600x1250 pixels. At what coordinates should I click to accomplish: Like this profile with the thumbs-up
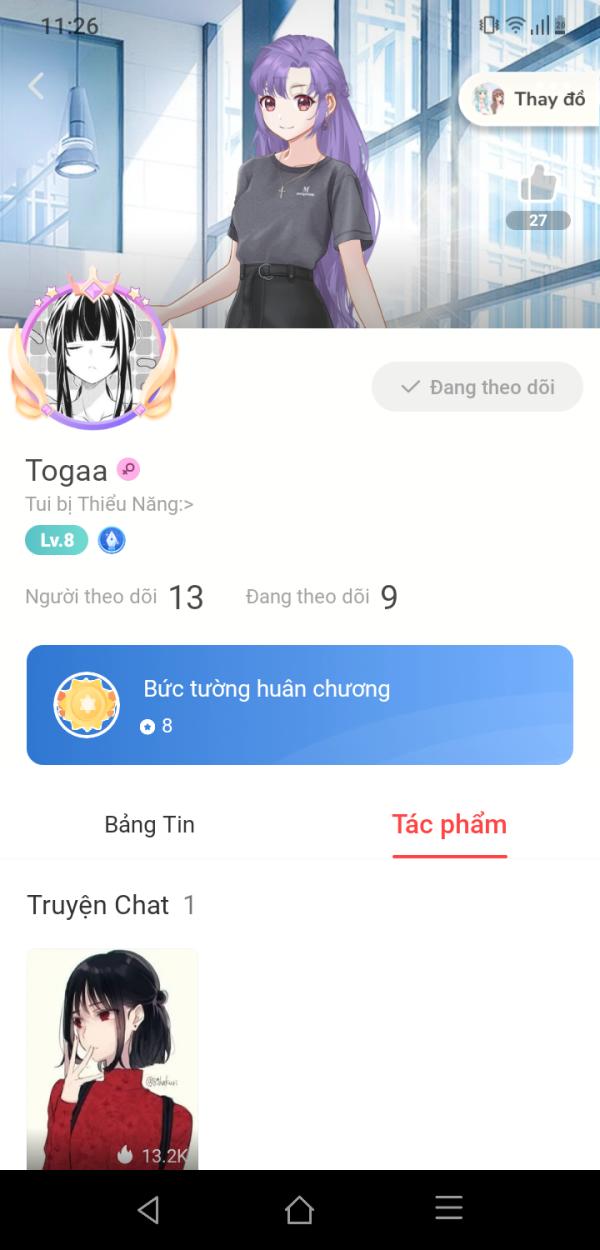coord(538,184)
